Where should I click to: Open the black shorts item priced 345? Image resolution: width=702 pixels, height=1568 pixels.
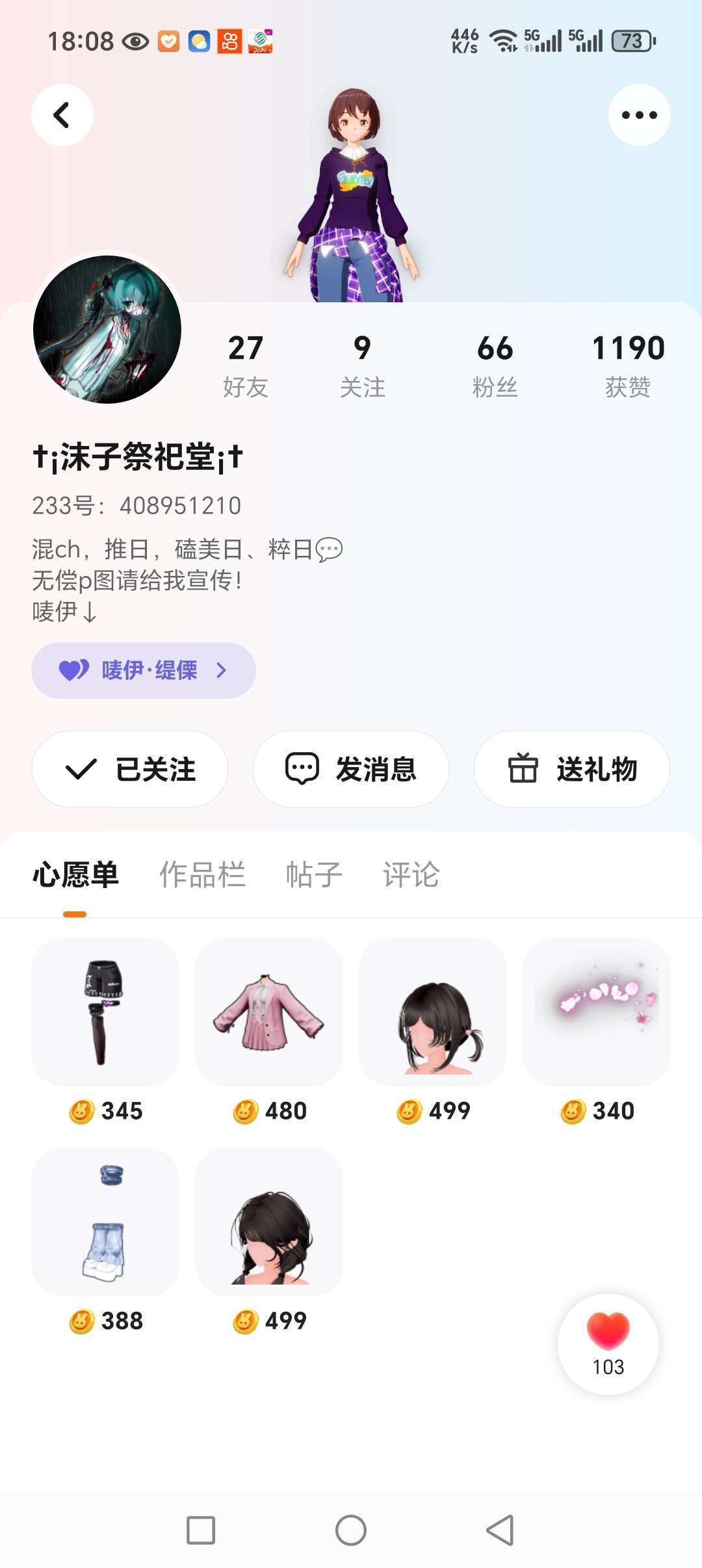[x=105, y=1012]
